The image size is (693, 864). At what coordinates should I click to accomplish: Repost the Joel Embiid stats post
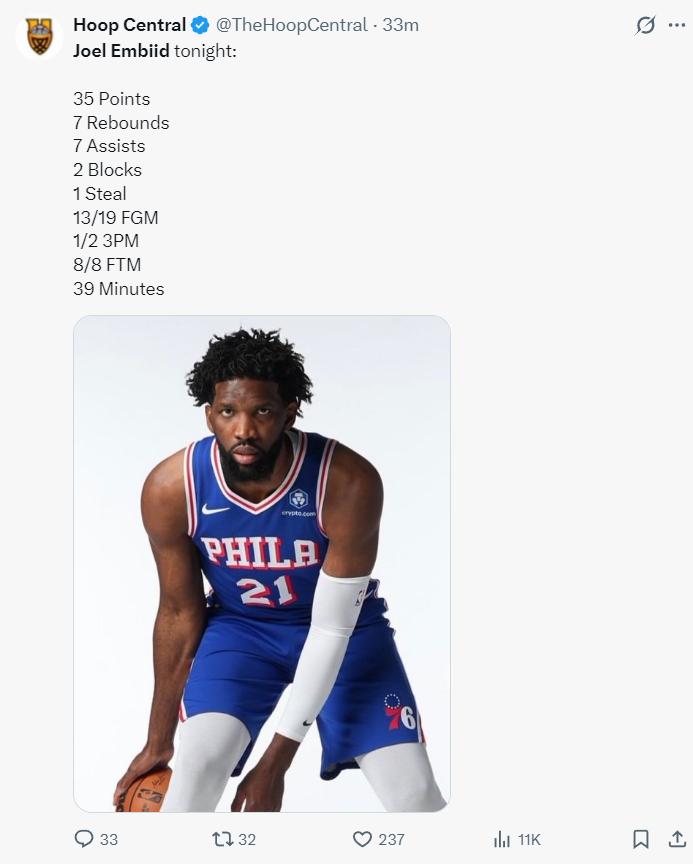[x=224, y=839]
